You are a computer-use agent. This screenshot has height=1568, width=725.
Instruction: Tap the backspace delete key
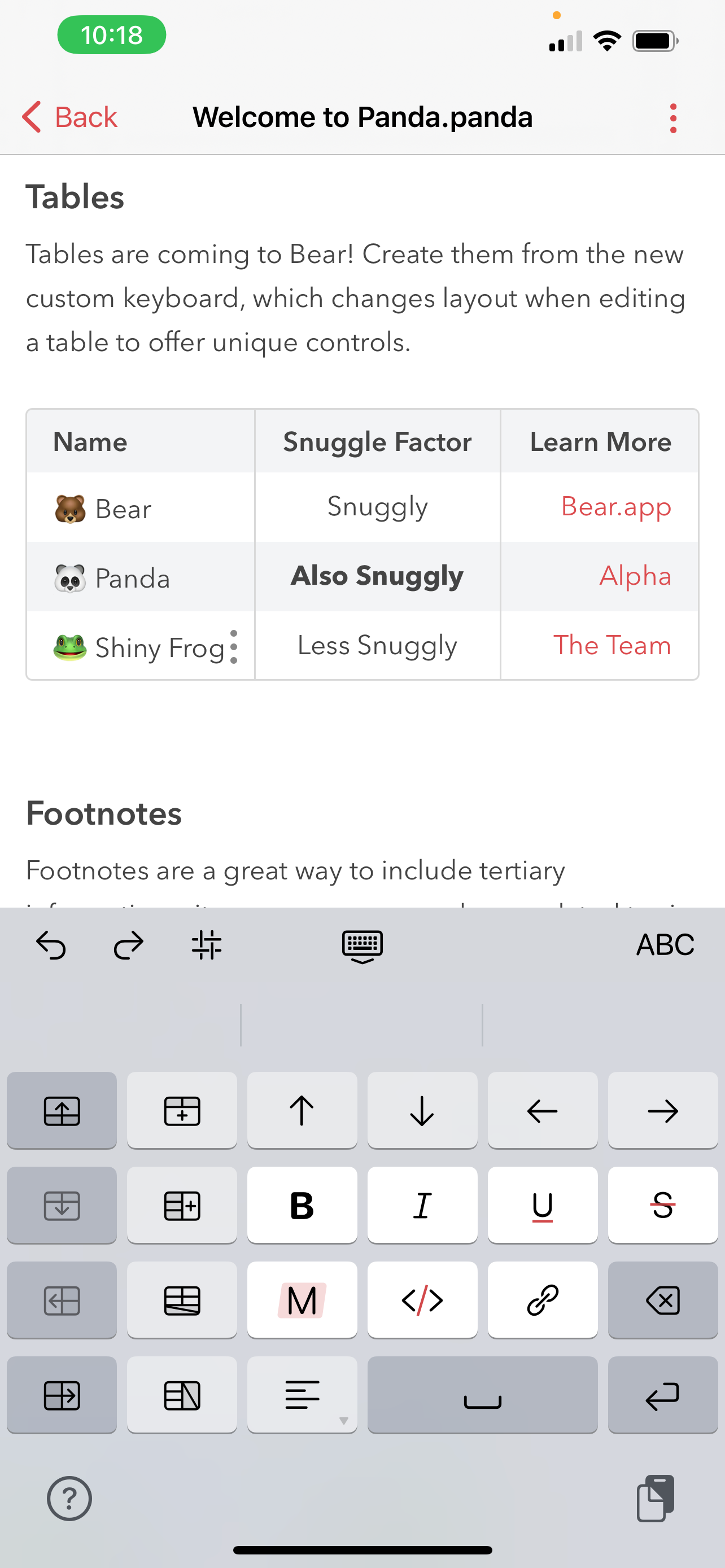point(663,1299)
